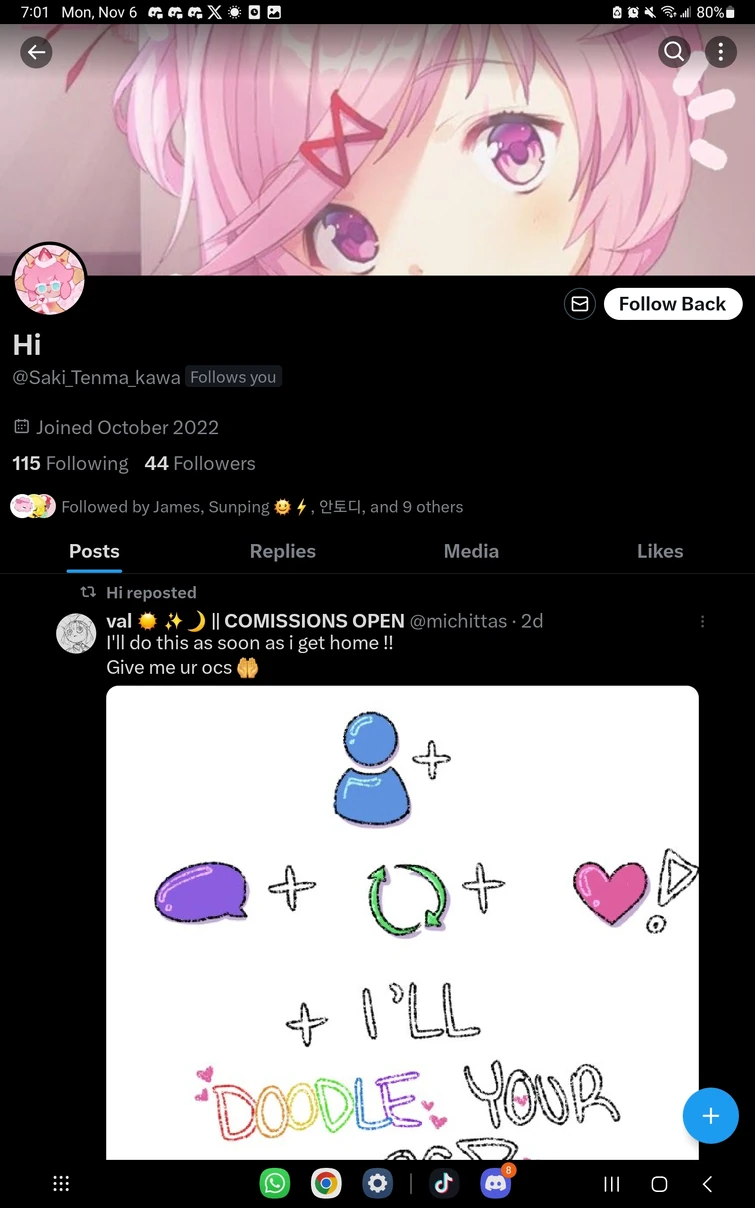Open the profile overflow menu
This screenshot has height=1208, width=755.
click(x=721, y=52)
